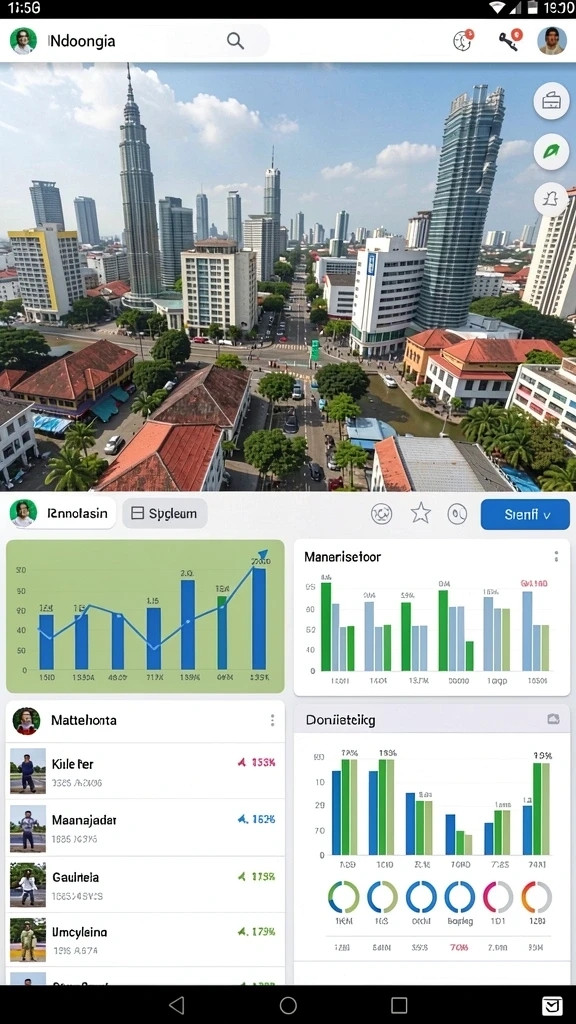Viewport: 576px width, 1024px height.
Task: Tap the icon on the Doniieteikg card header
Action: 553,720
